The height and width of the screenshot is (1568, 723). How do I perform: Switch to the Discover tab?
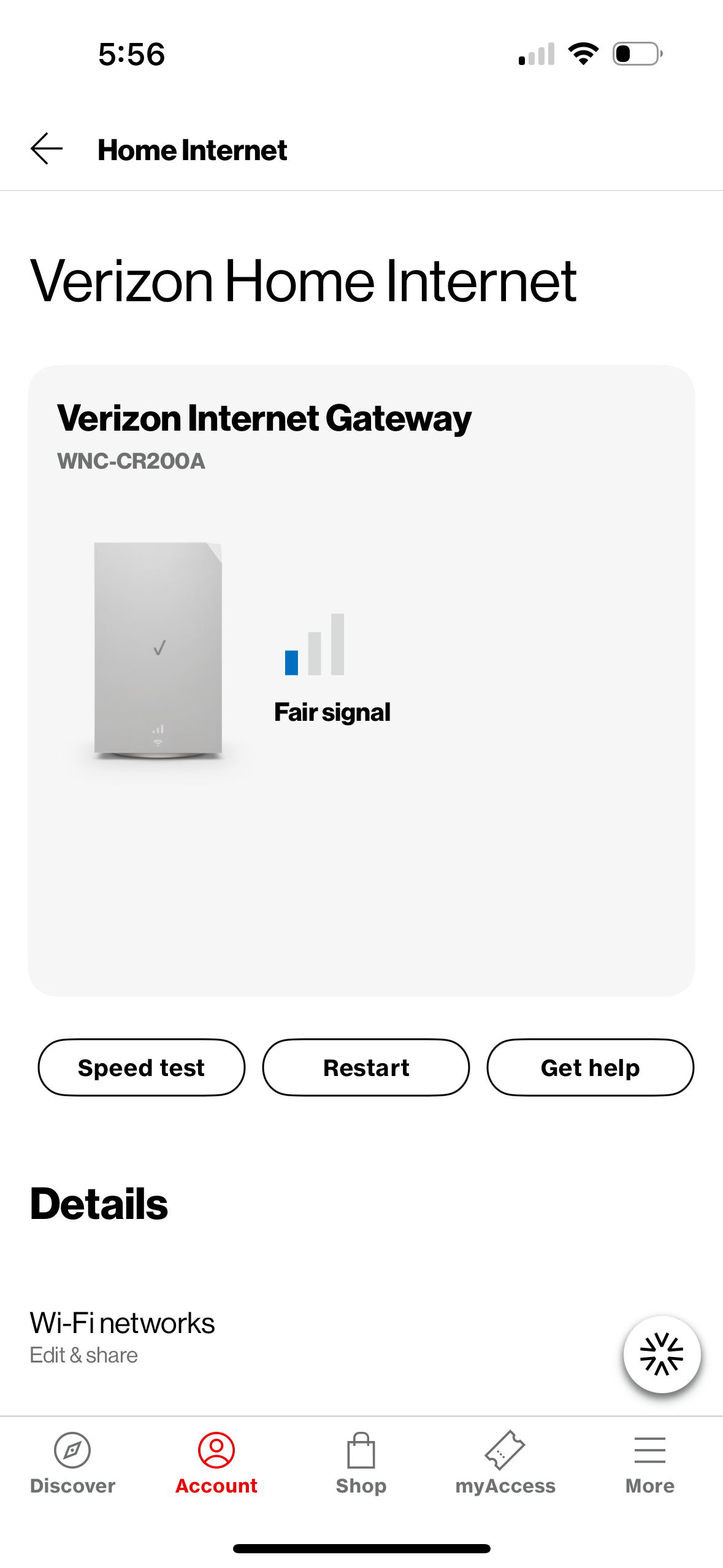coord(72,1463)
